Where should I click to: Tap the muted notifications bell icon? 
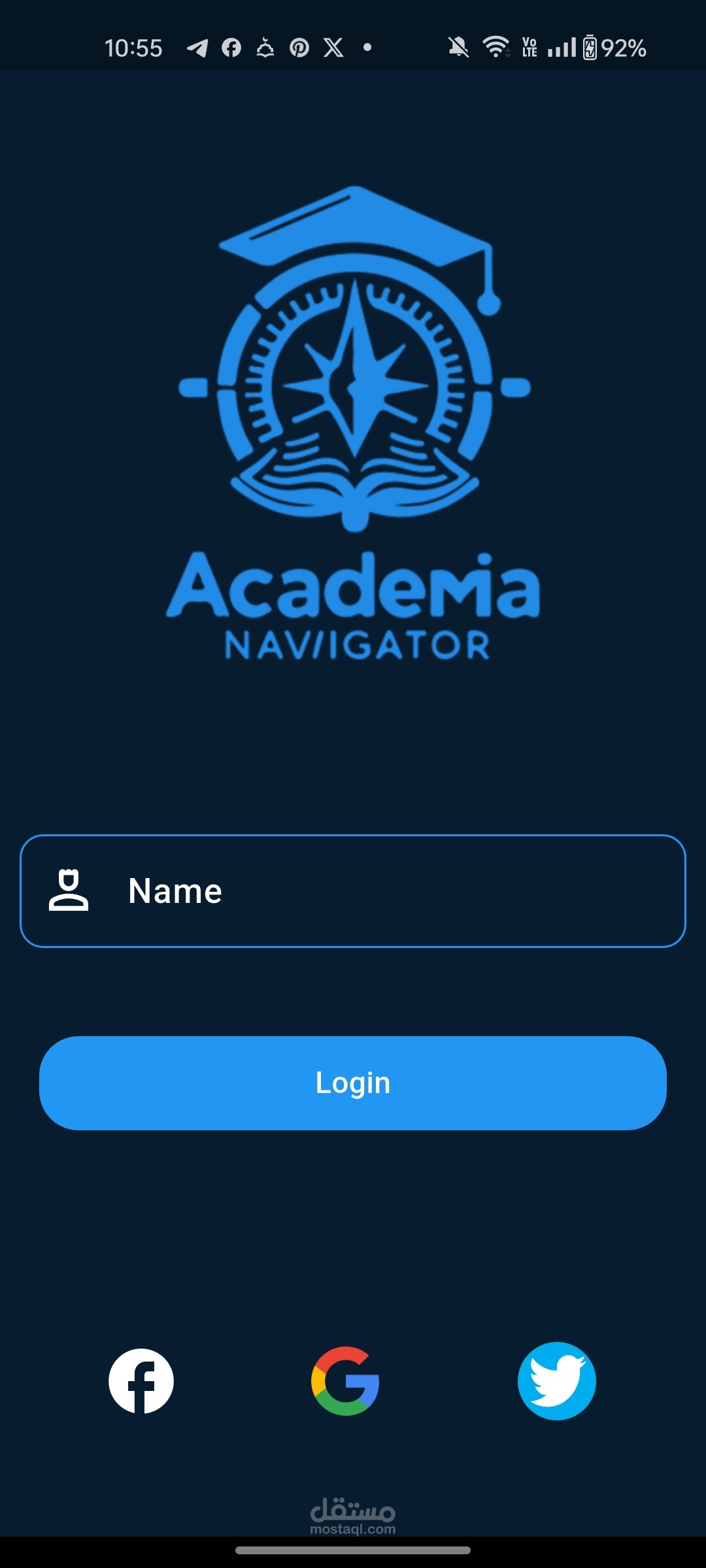click(458, 47)
